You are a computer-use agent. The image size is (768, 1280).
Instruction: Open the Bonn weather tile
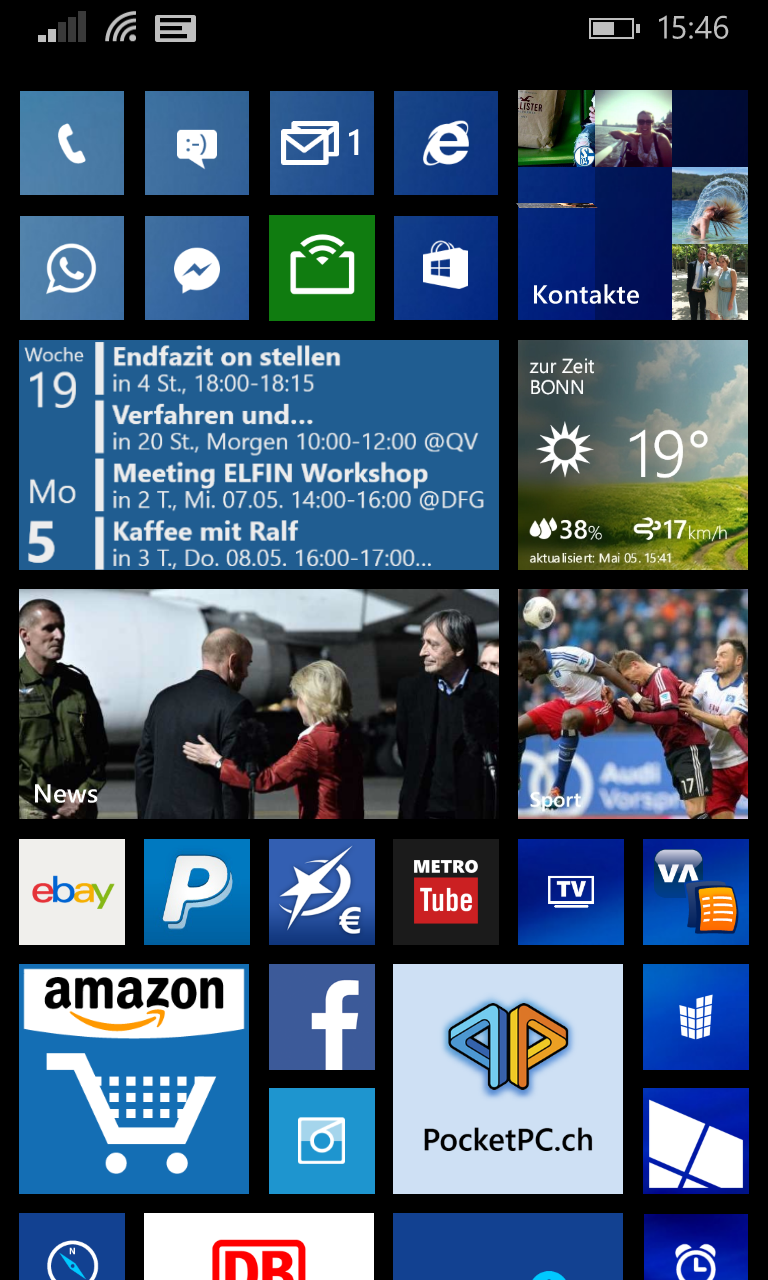tap(633, 455)
